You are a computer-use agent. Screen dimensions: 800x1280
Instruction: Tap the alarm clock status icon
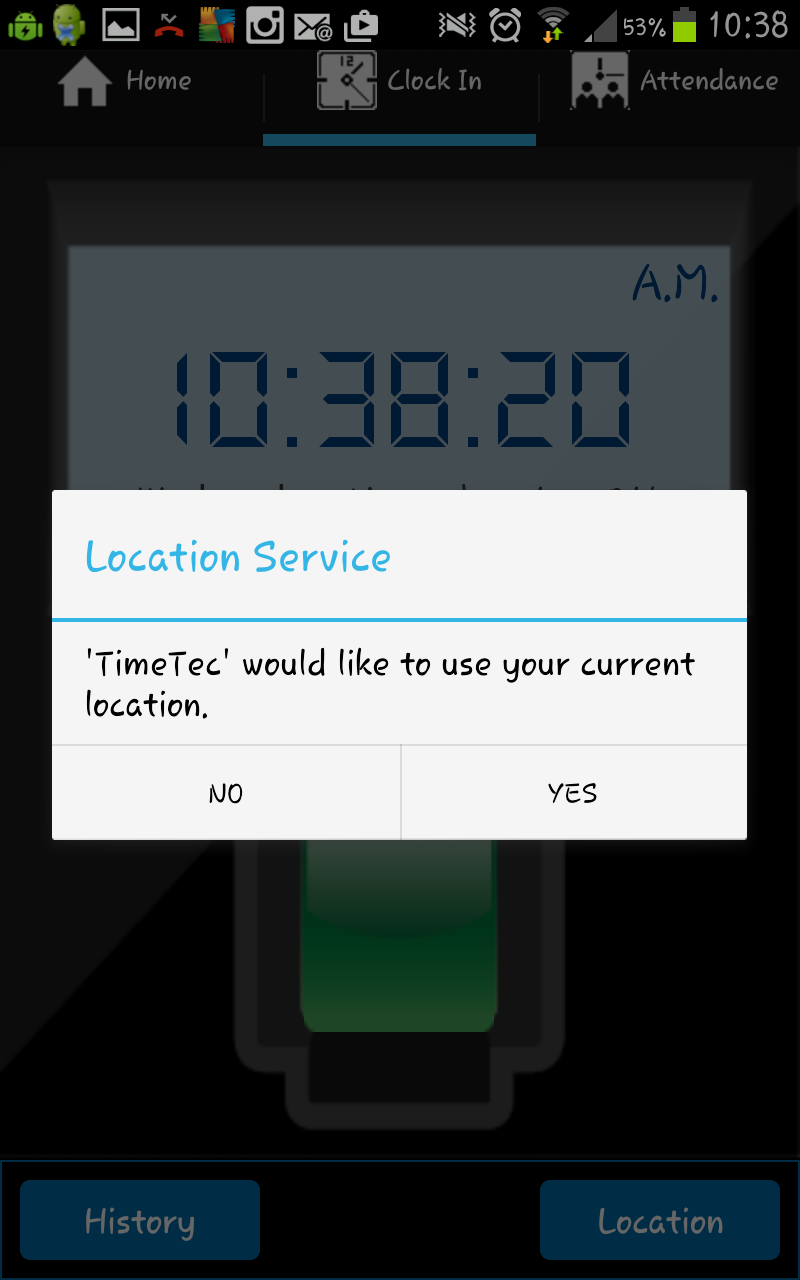[506, 25]
